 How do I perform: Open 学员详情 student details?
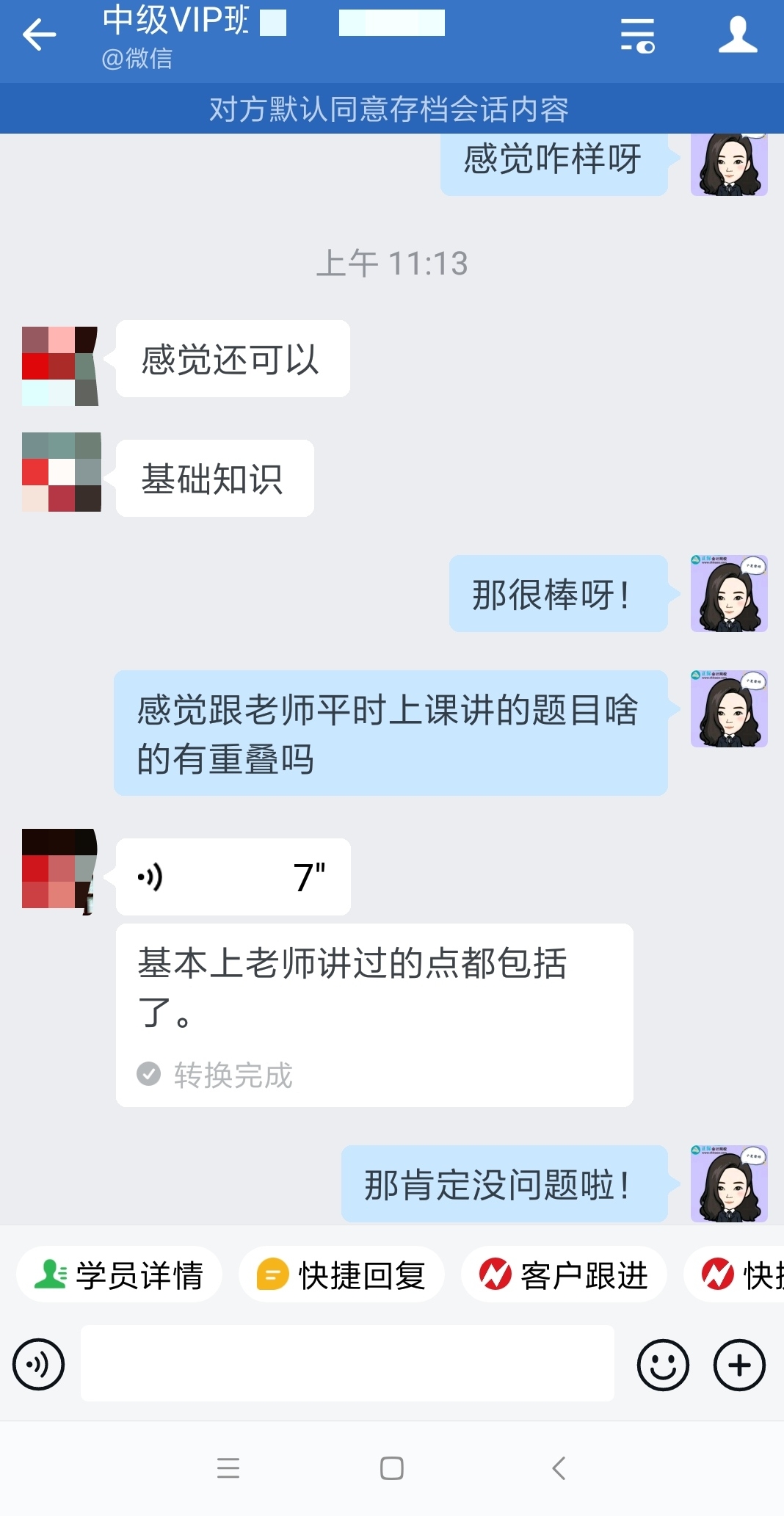click(x=120, y=1274)
